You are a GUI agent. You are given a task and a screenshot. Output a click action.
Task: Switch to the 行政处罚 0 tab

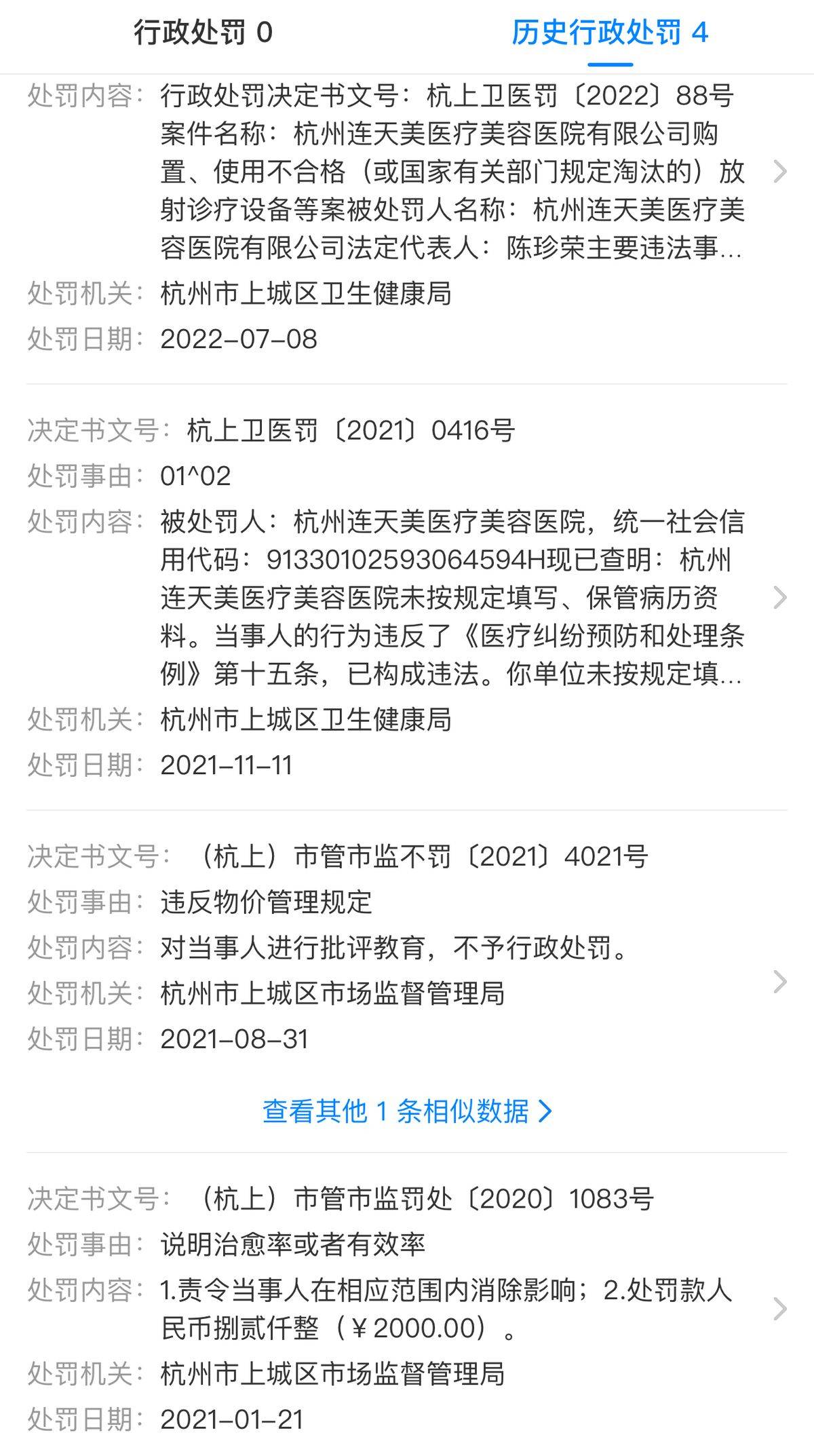click(203, 33)
